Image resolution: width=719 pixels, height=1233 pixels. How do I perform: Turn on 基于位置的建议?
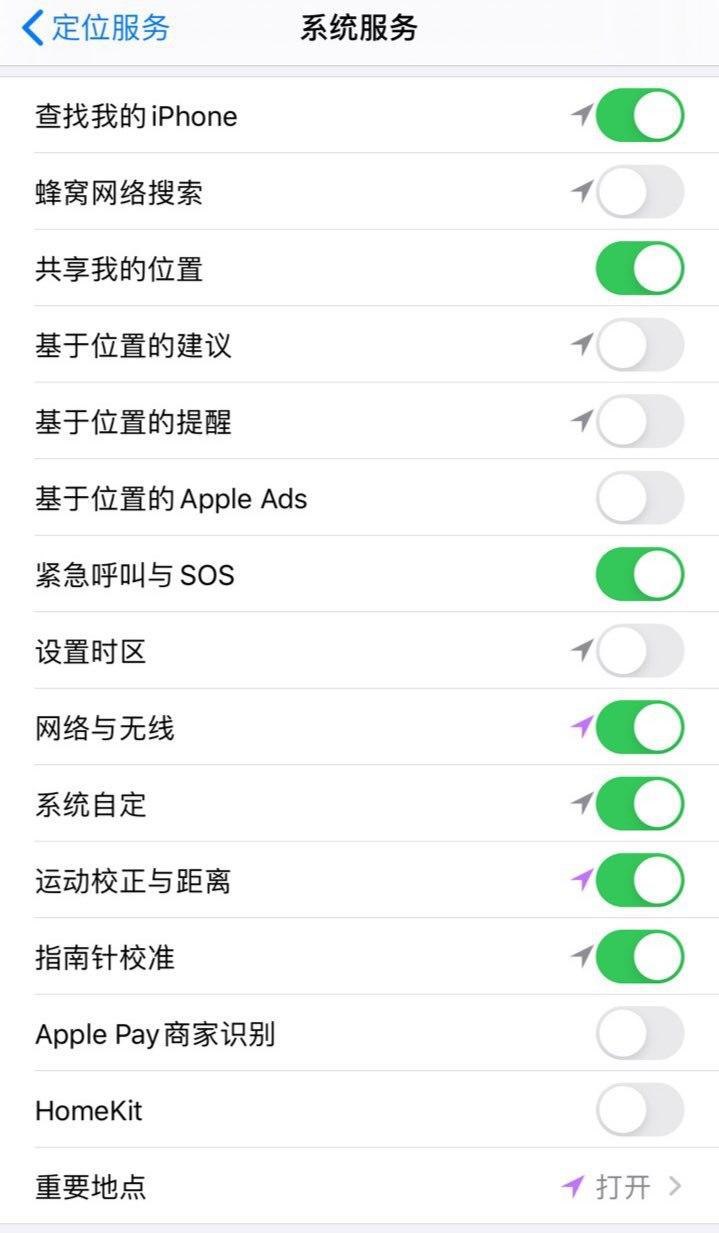click(x=640, y=345)
